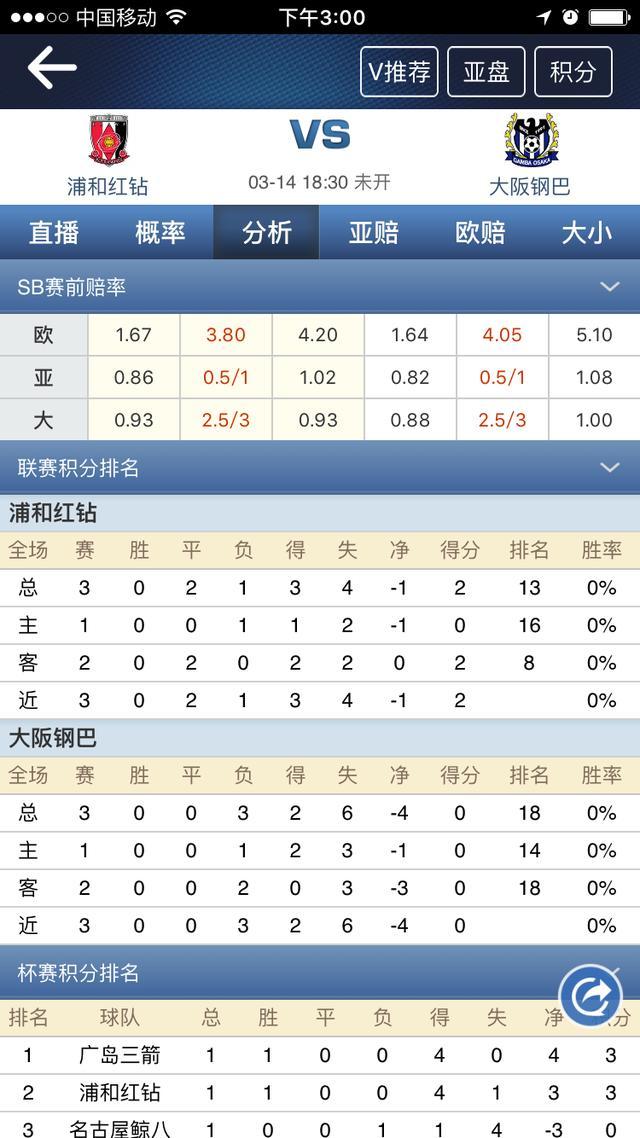Screen dimensions: 640x1138
Task: Open the 积分 button
Action: point(573,72)
